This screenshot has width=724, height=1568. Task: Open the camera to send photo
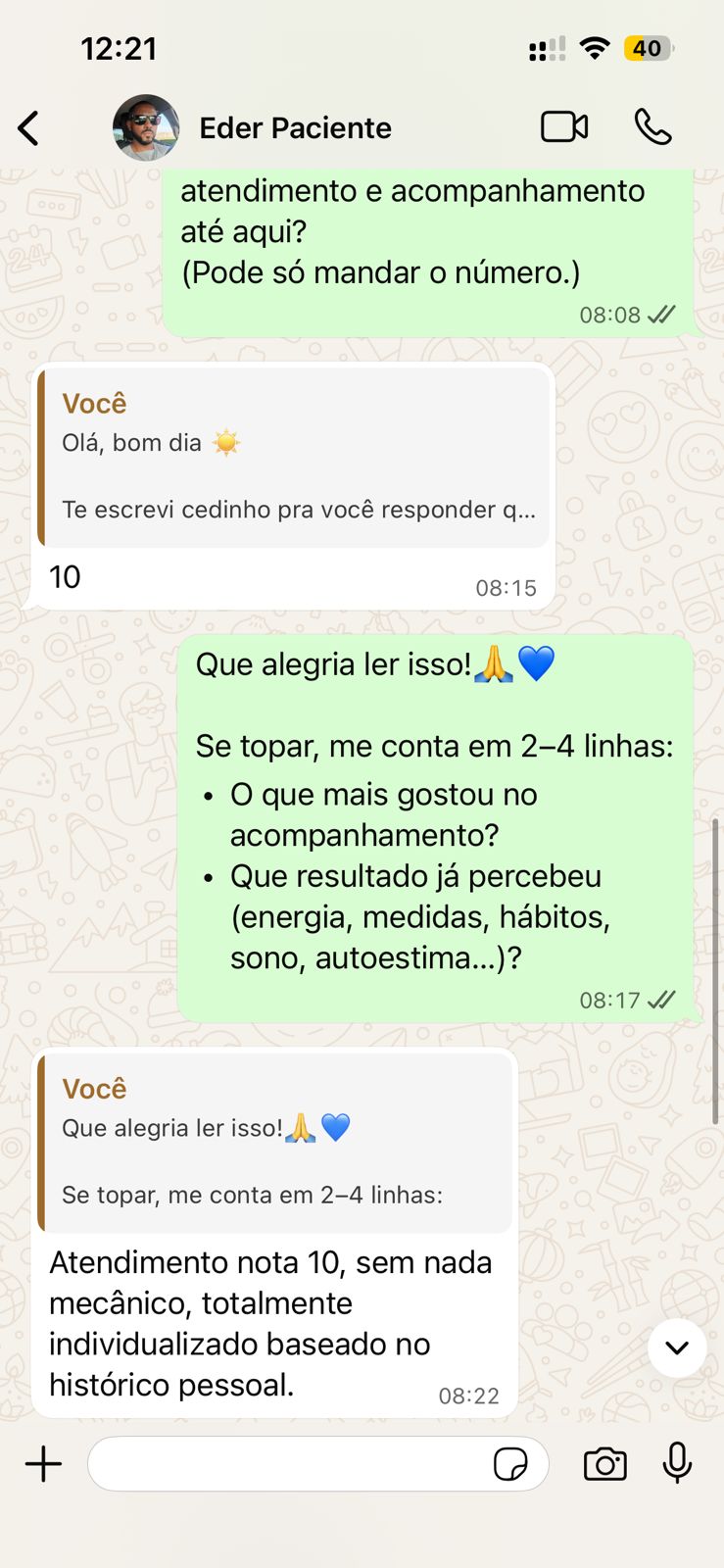tap(604, 1464)
